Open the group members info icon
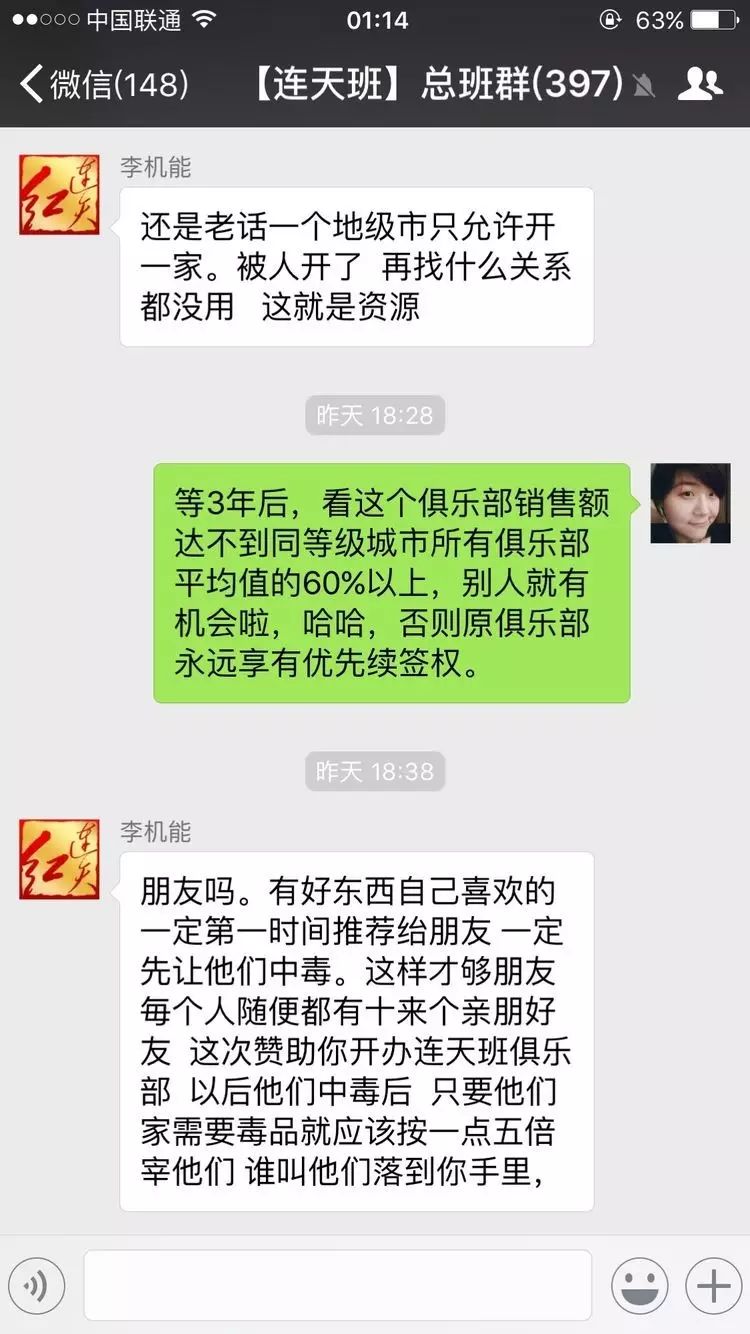 (x=699, y=84)
